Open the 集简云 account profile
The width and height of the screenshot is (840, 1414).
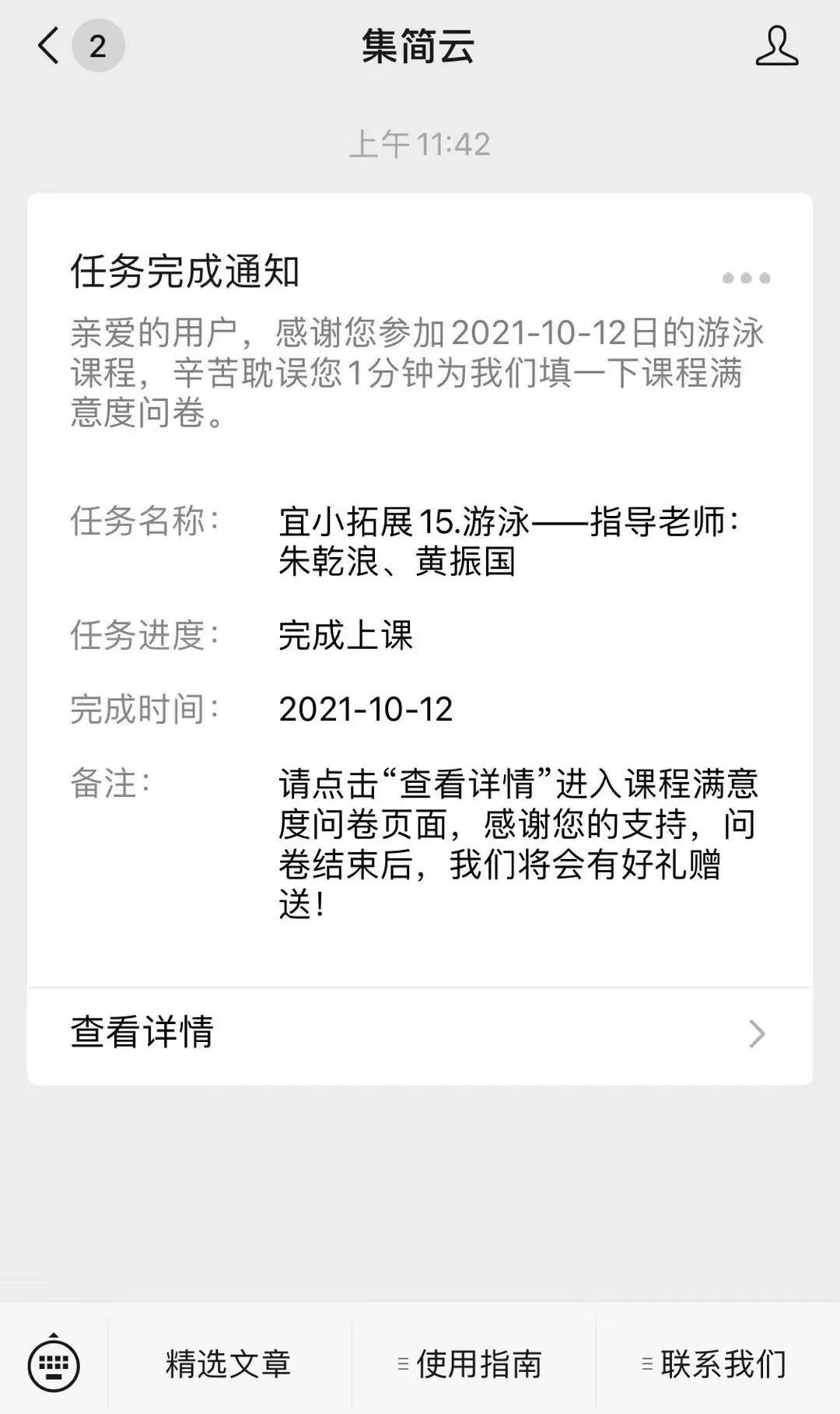tap(776, 46)
